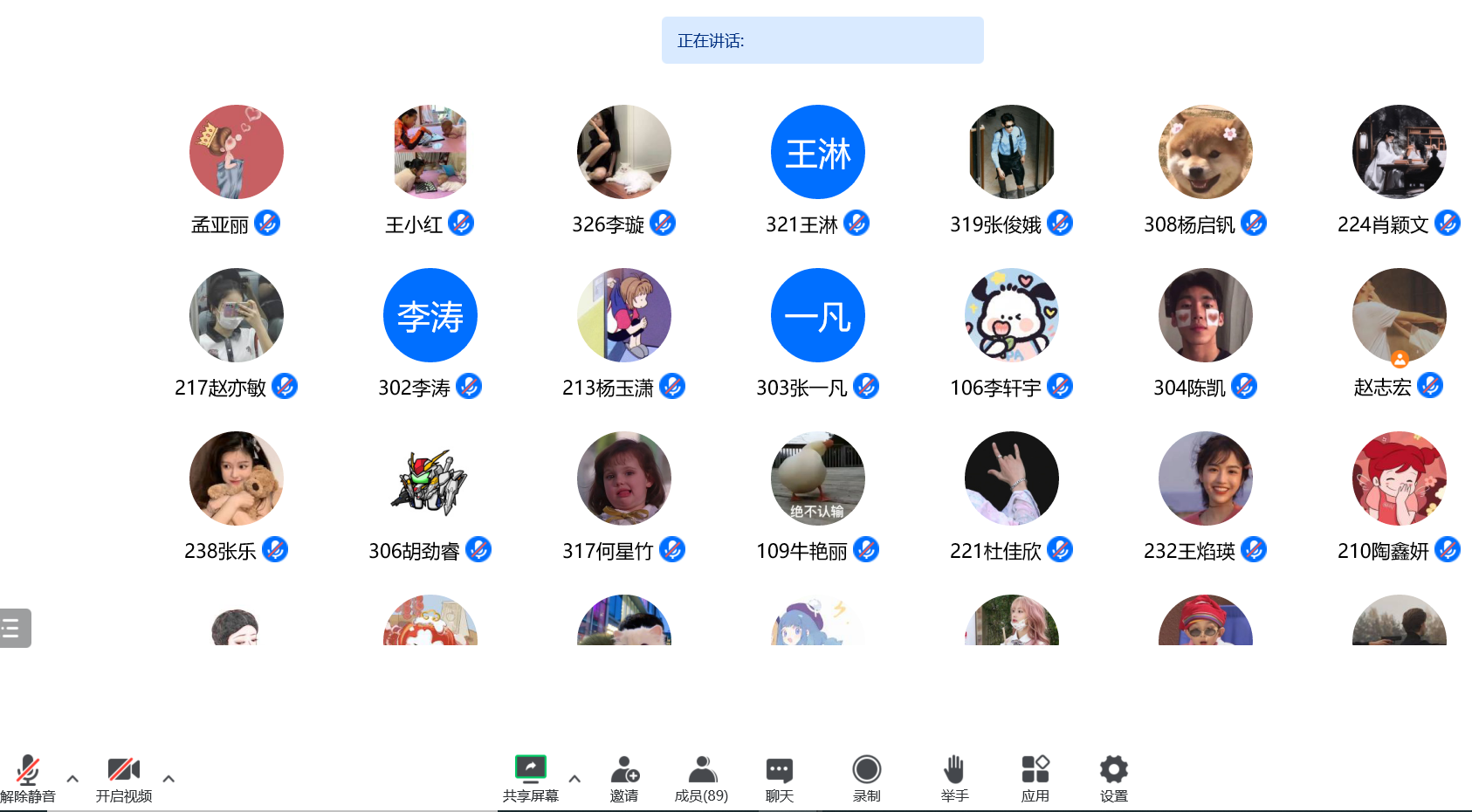This screenshot has width=1472, height=812.
Task: Expand audio options arrow beside 解除静音
Action: coord(72,778)
